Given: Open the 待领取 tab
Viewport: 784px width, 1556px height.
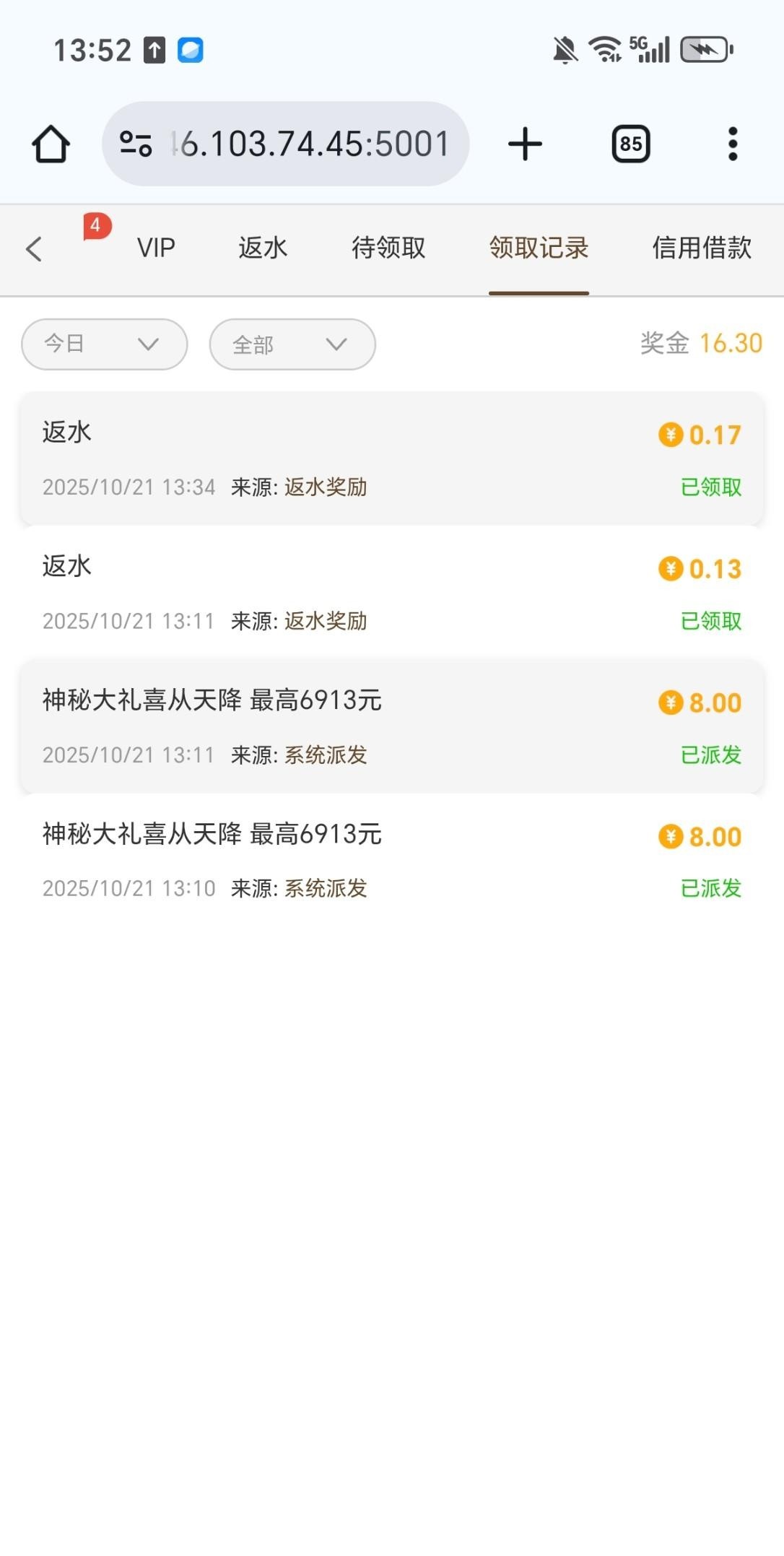Looking at the screenshot, I should tap(388, 248).
